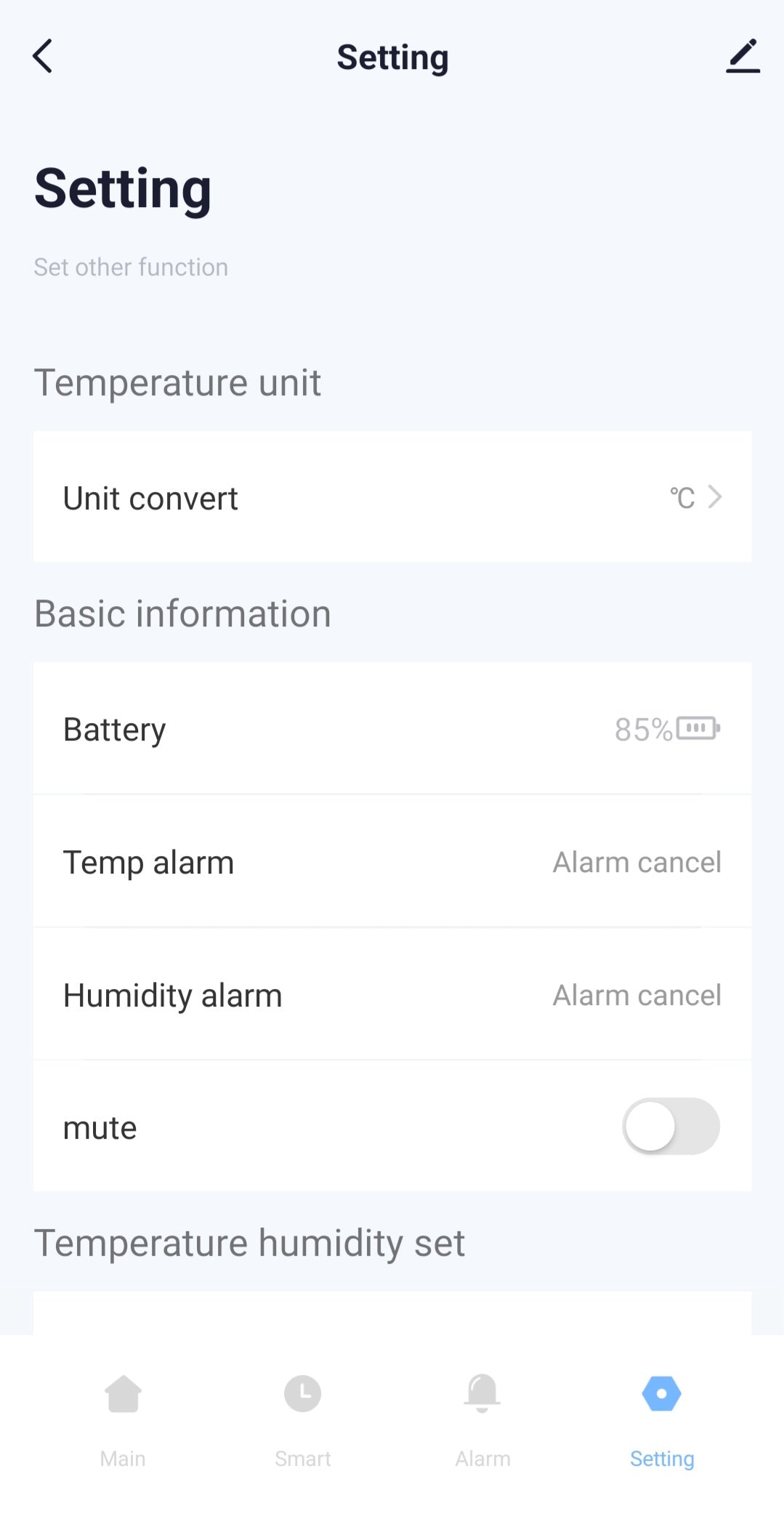Tap the edit pencil icon
Image resolution: width=784 pixels, height=1516 pixels.
tap(743, 56)
